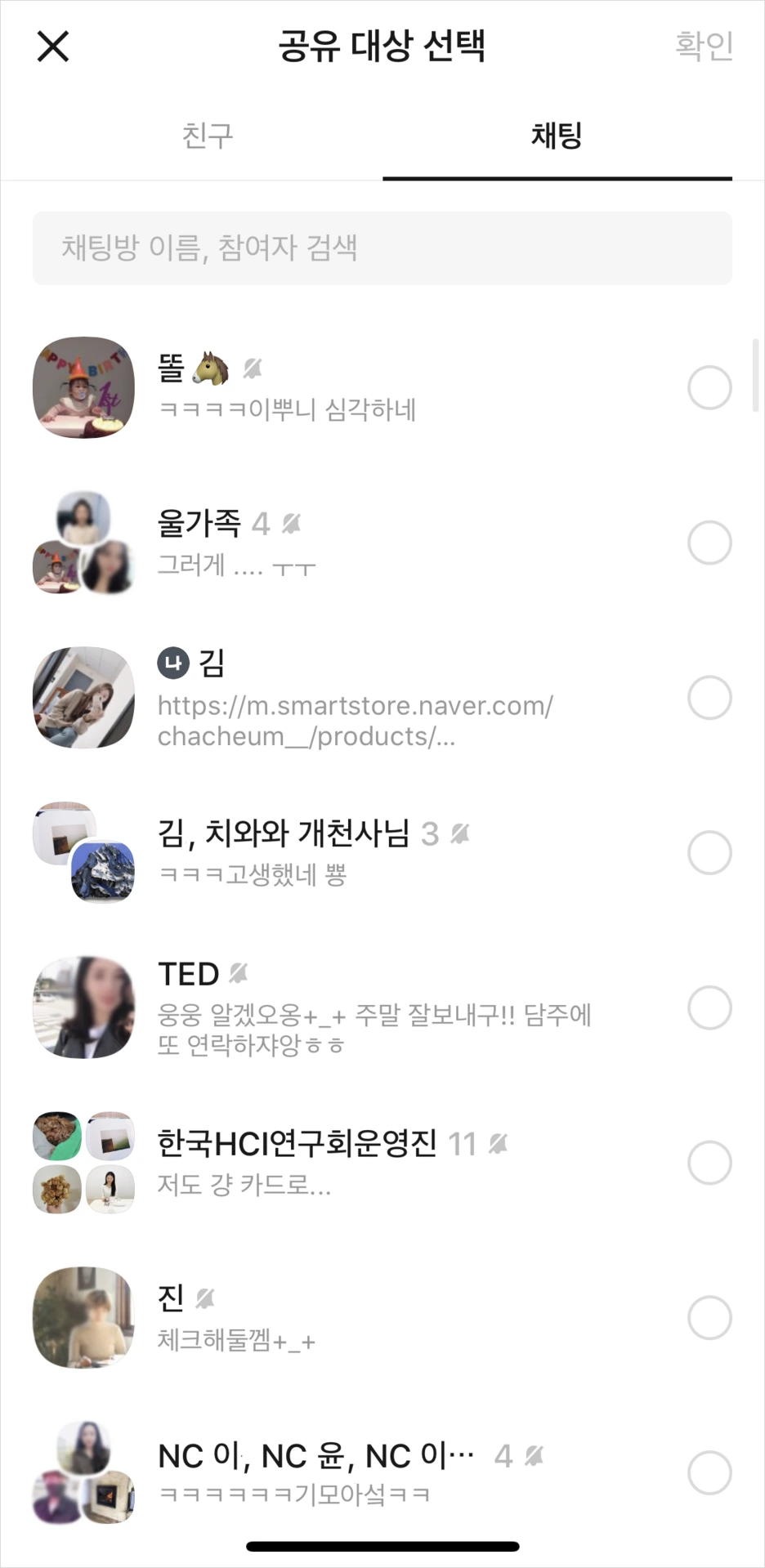Select the 똡 chat room
This screenshot has width=765, height=1568.
[x=709, y=387]
